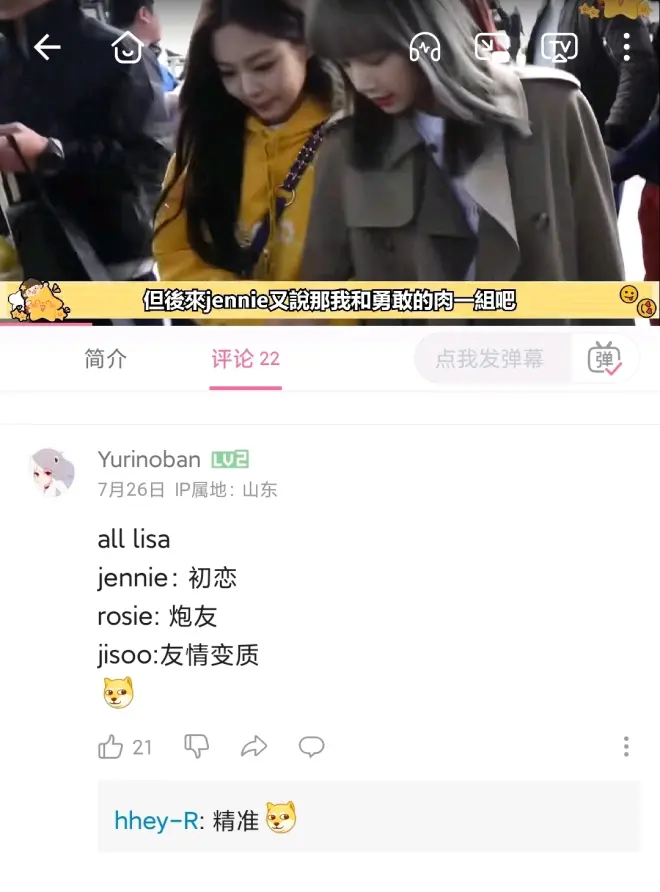Toggle the danmaku display switch
Screen dimensions: 660x892
point(605,359)
